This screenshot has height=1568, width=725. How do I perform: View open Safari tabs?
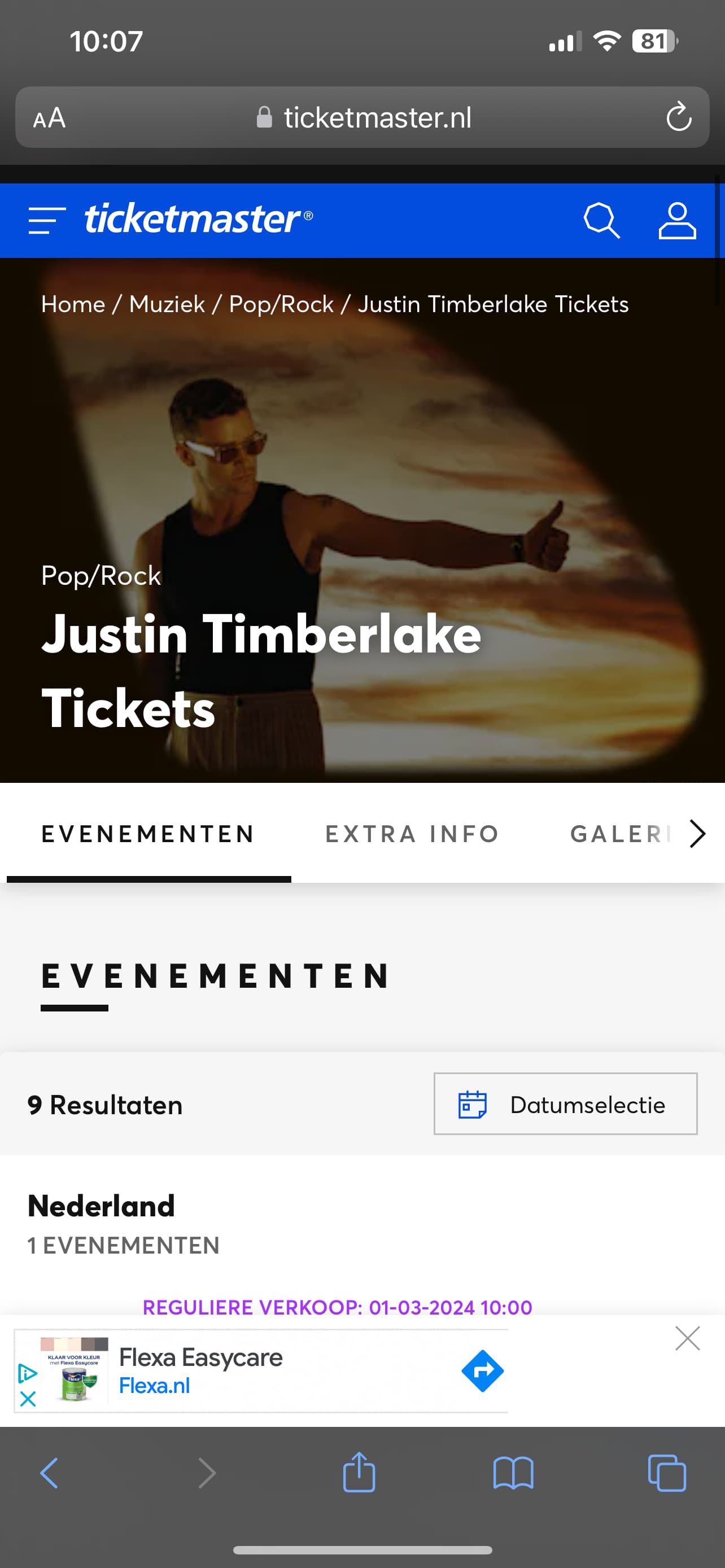[667, 1473]
